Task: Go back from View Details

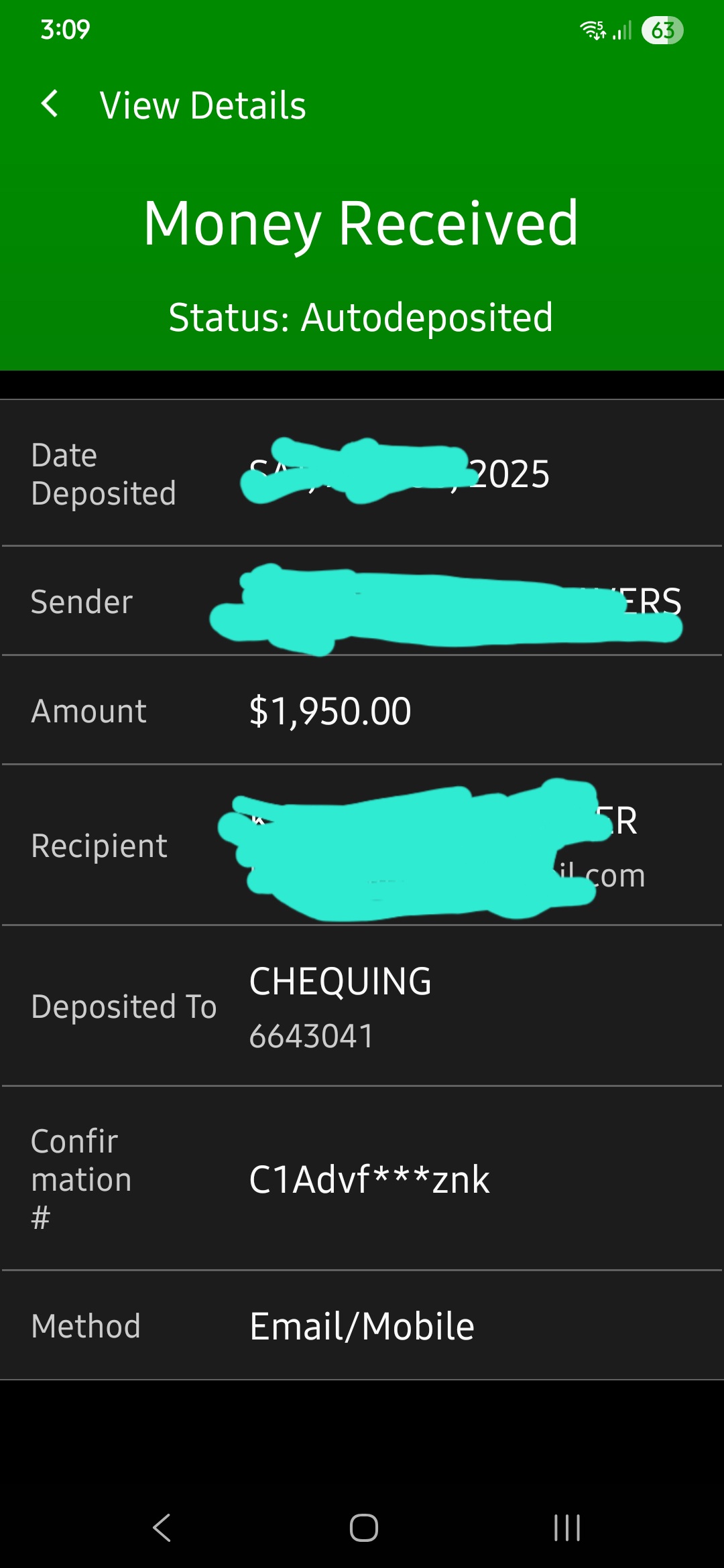Action: point(50,105)
